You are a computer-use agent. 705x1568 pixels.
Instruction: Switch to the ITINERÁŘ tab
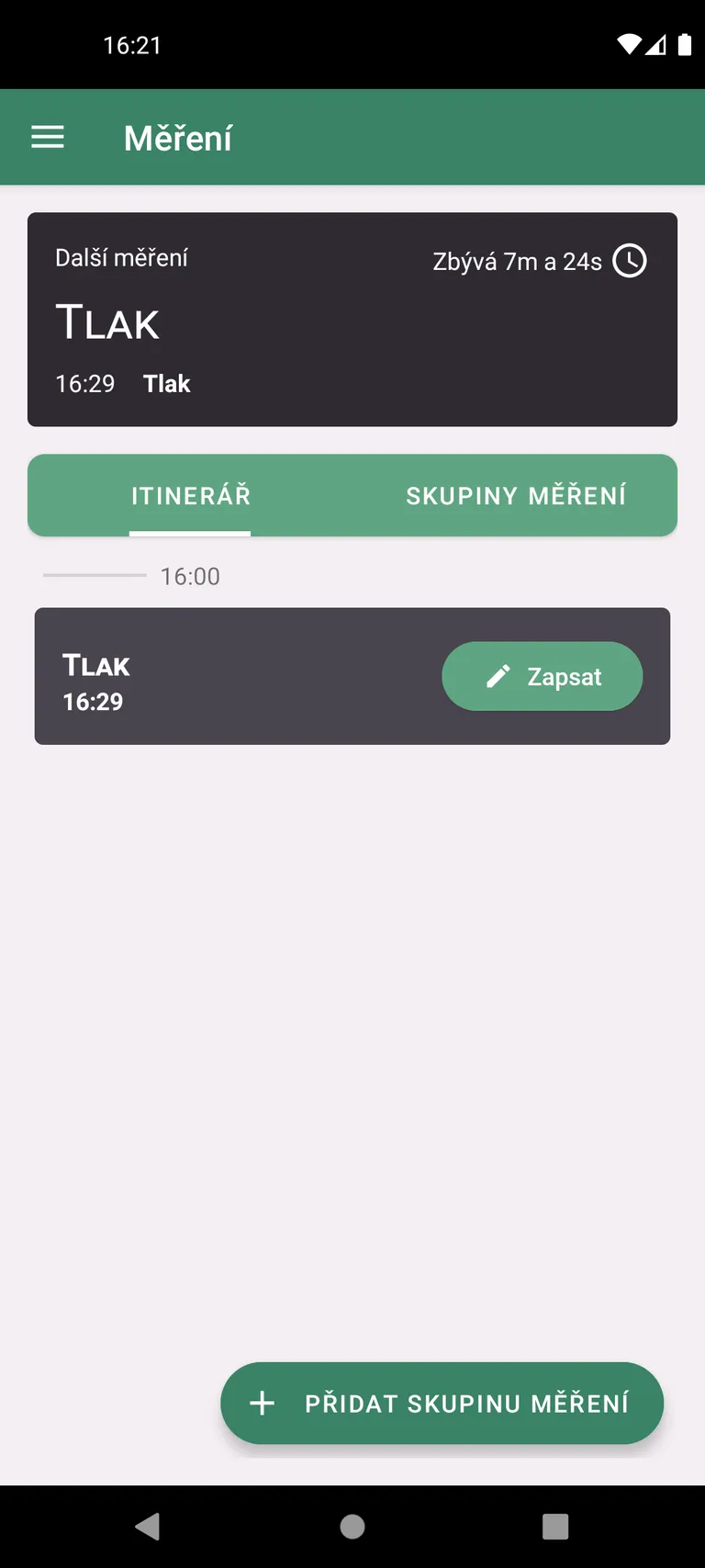point(190,495)
